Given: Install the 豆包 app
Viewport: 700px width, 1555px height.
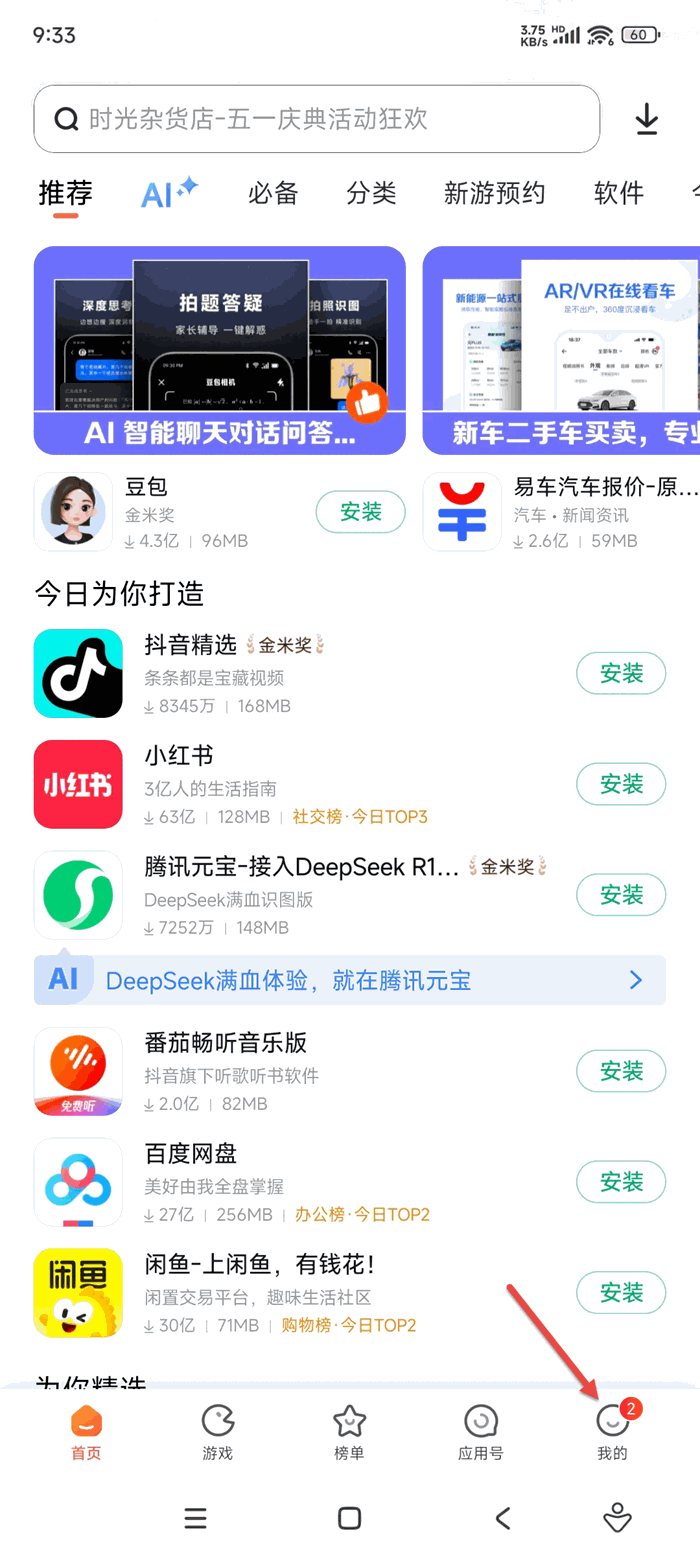Looking at the screenshot, I should coord(361,512).
